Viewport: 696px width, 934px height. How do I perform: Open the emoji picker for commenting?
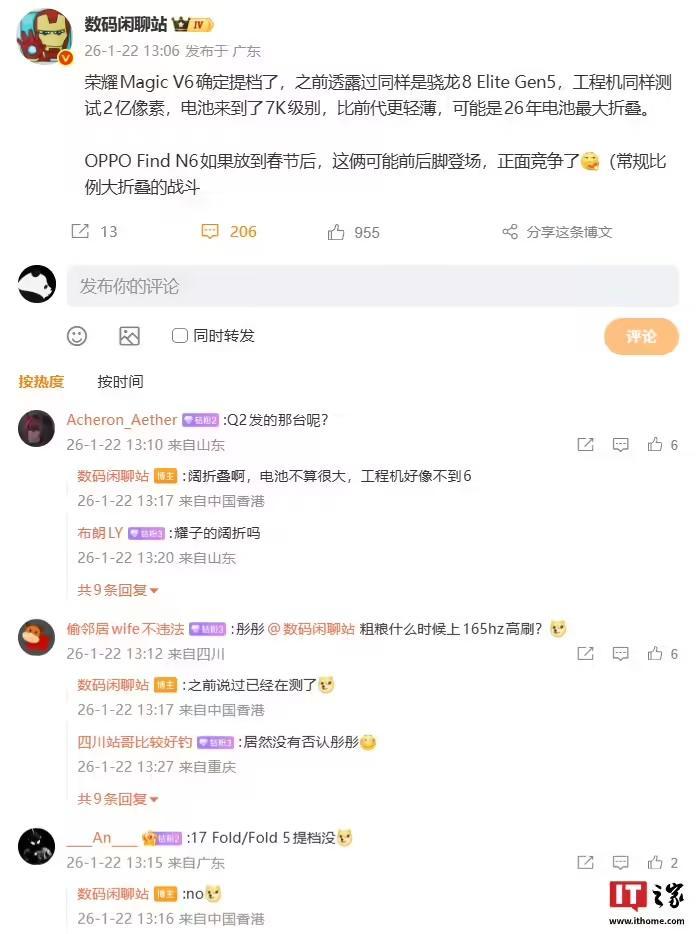77,336
